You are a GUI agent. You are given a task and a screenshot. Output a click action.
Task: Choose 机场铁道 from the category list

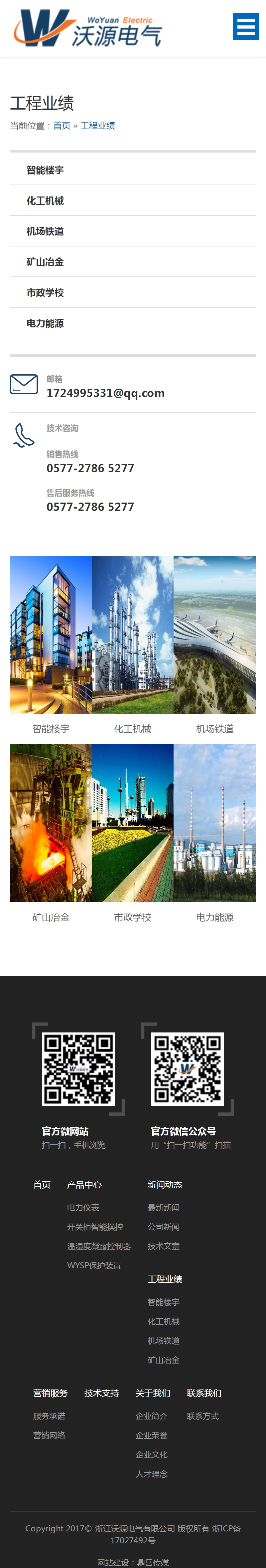point(45,231)
